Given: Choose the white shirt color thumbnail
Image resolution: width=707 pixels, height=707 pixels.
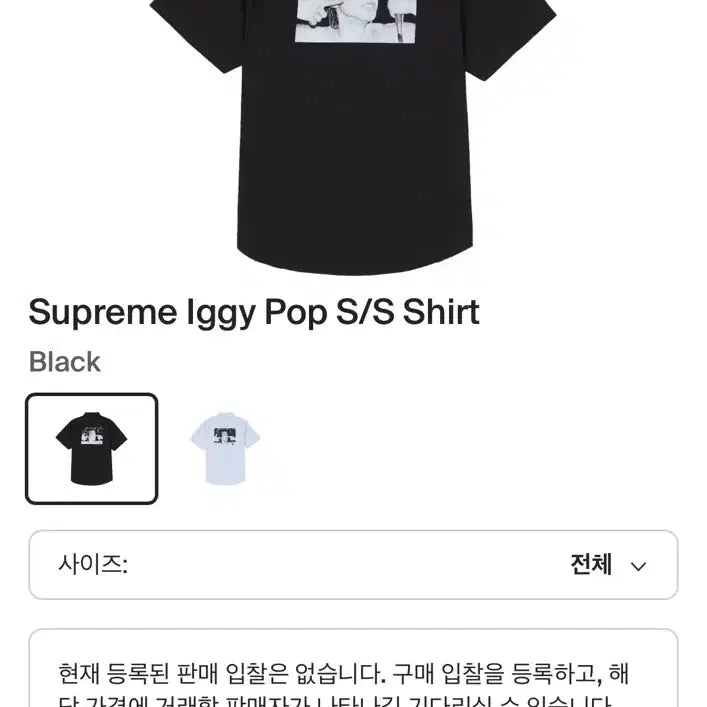Looking at the screenshot, I should point(225,448).
